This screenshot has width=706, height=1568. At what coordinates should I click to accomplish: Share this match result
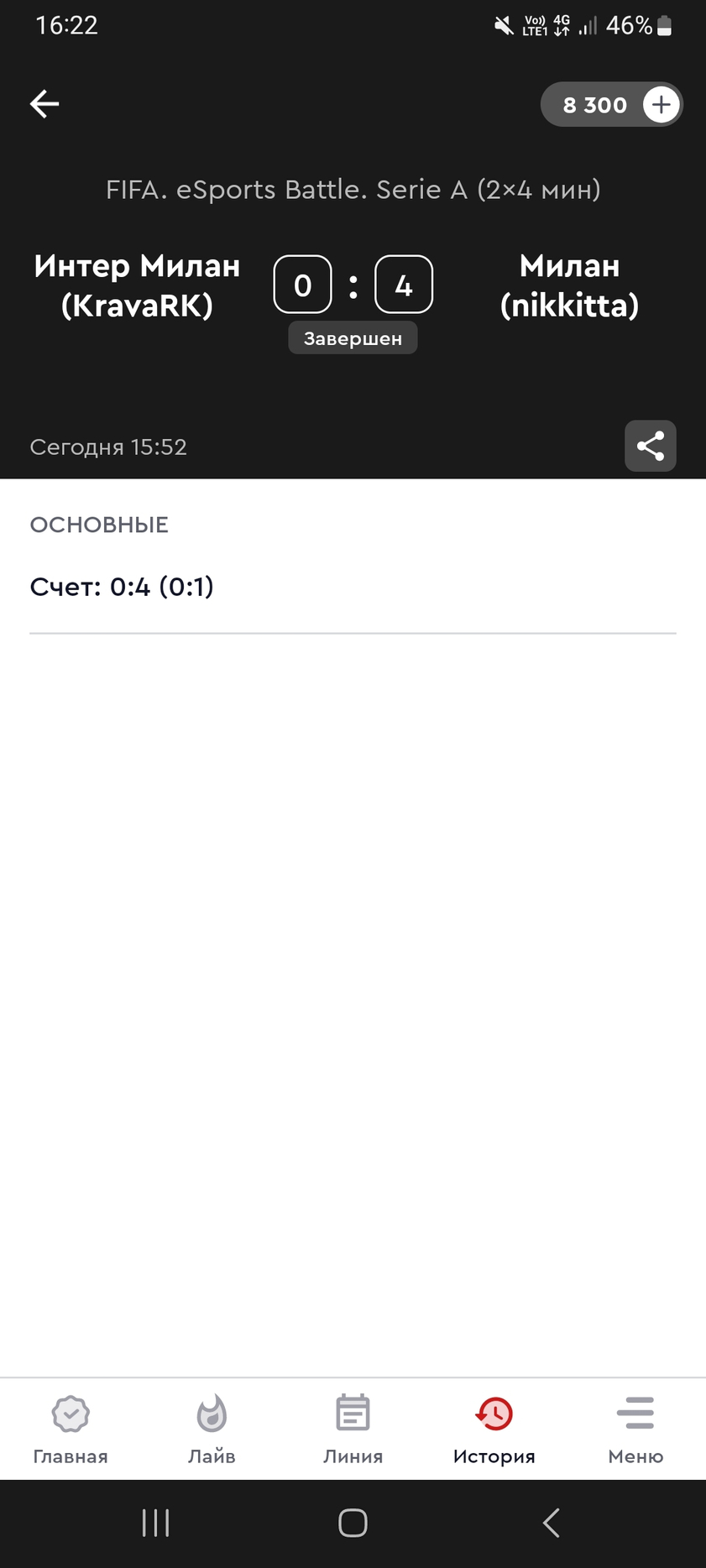pyautogui.click(x=650, y=446)
